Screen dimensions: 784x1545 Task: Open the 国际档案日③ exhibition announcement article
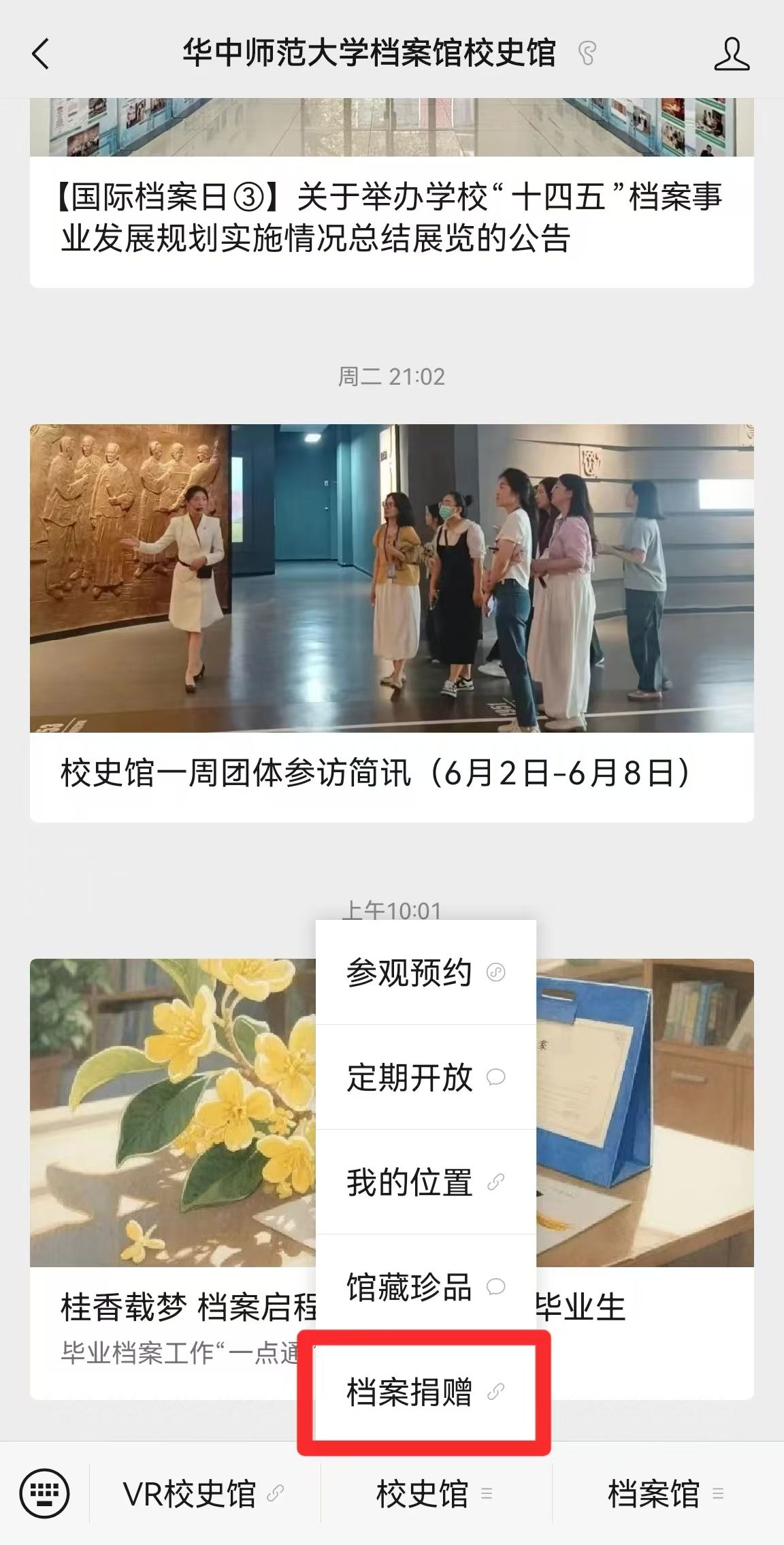pos(391,218)
